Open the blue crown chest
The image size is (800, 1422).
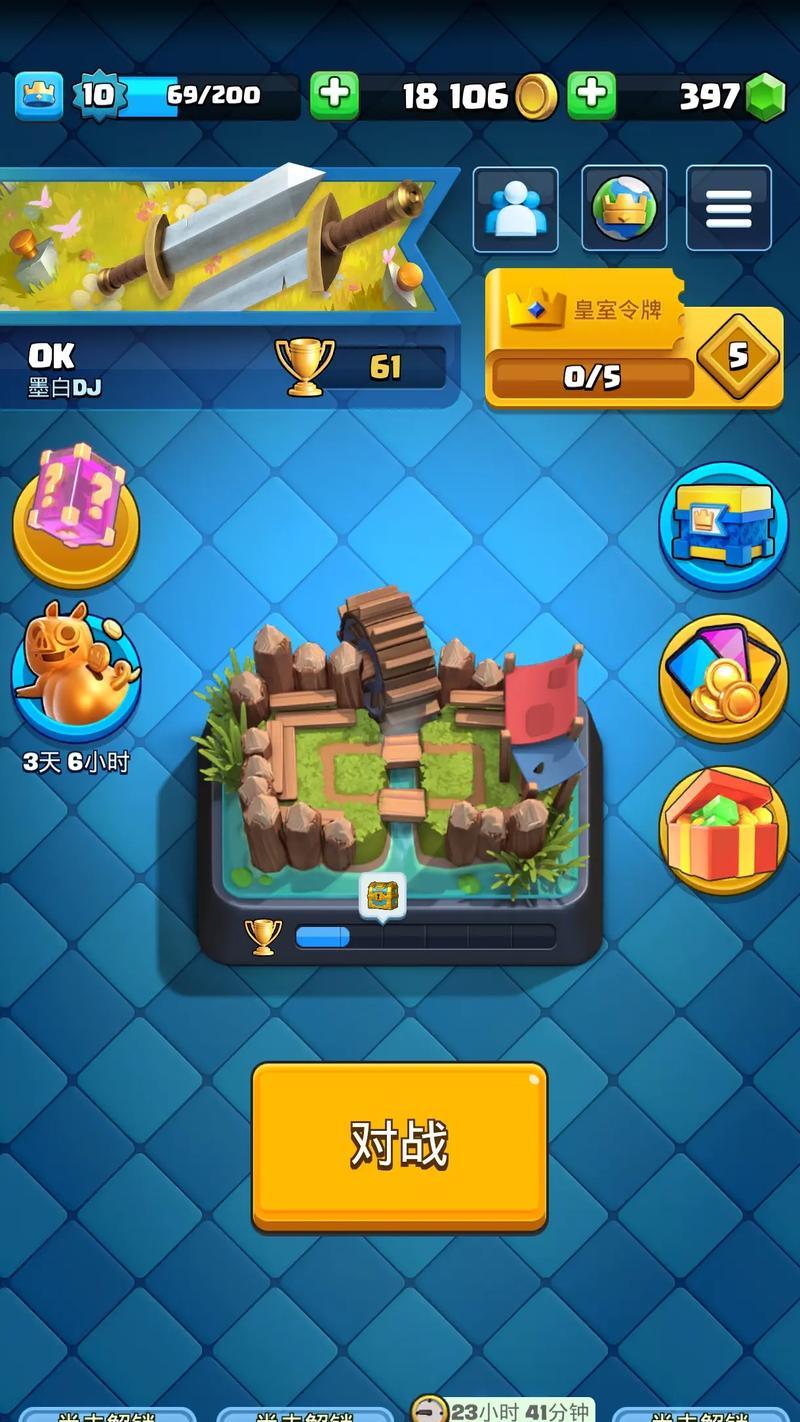(723, 527)
